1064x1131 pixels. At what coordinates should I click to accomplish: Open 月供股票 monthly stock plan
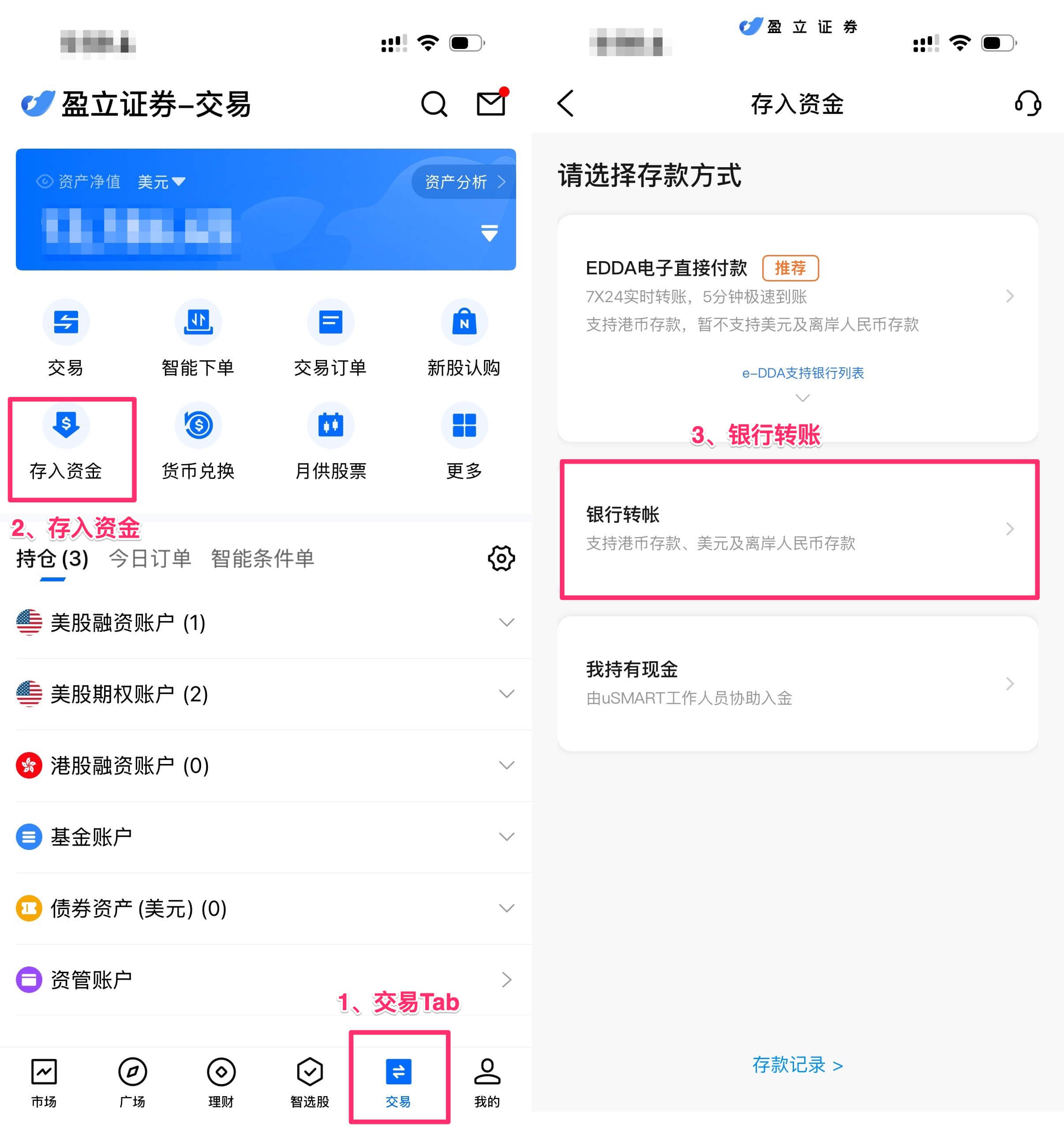[330, 442]
